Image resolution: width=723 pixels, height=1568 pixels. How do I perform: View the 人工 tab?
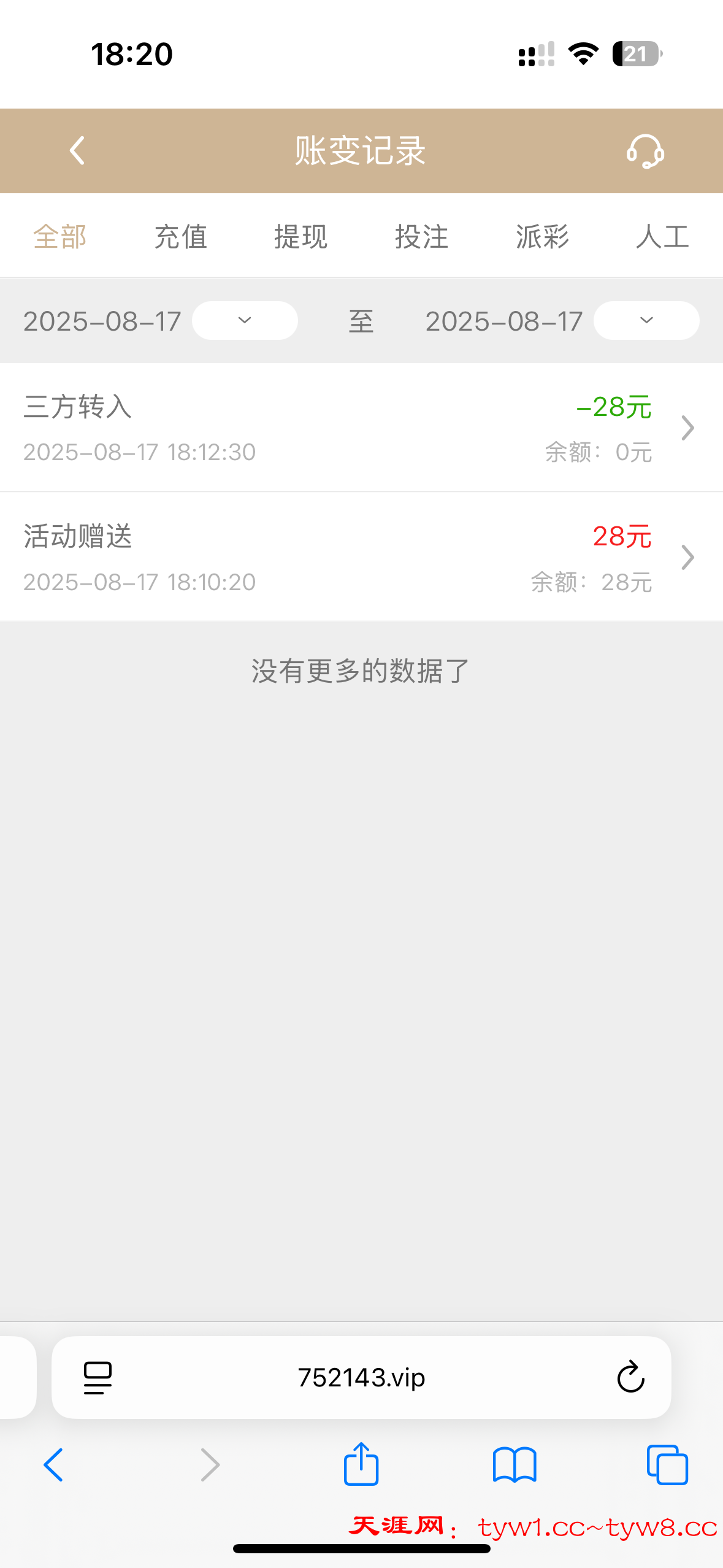click(x=662, y=237)
